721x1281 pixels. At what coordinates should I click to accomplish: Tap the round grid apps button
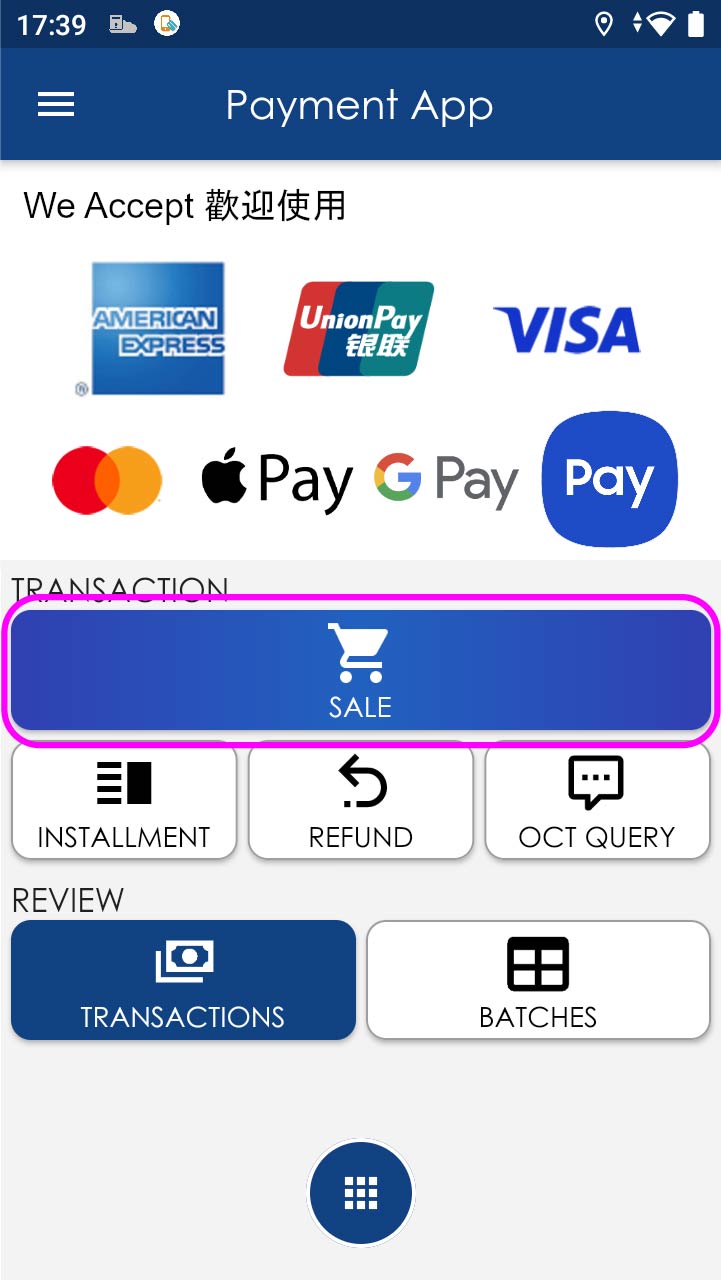pyautogui.click(x=360, y=1192)
